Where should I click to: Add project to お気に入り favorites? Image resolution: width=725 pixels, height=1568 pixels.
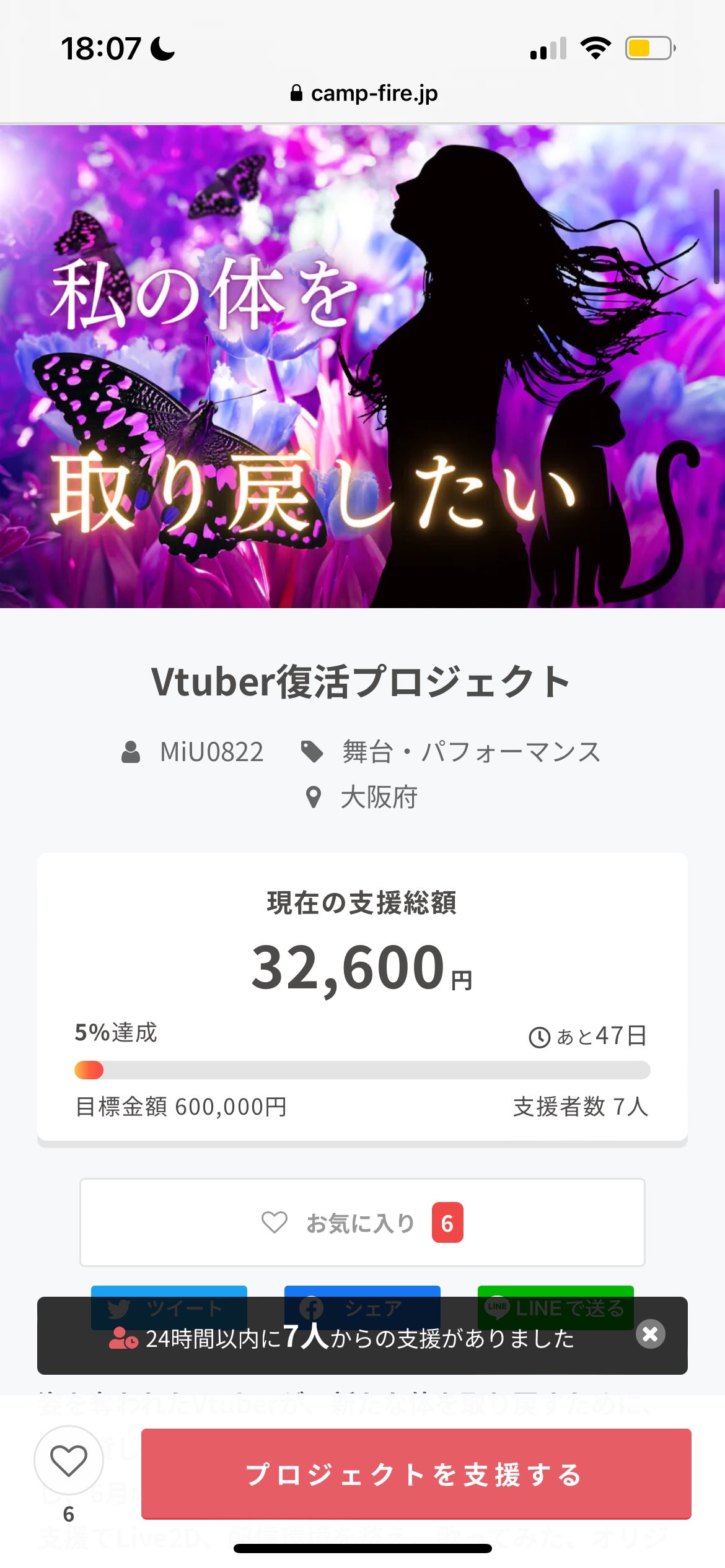[362, 1222]
